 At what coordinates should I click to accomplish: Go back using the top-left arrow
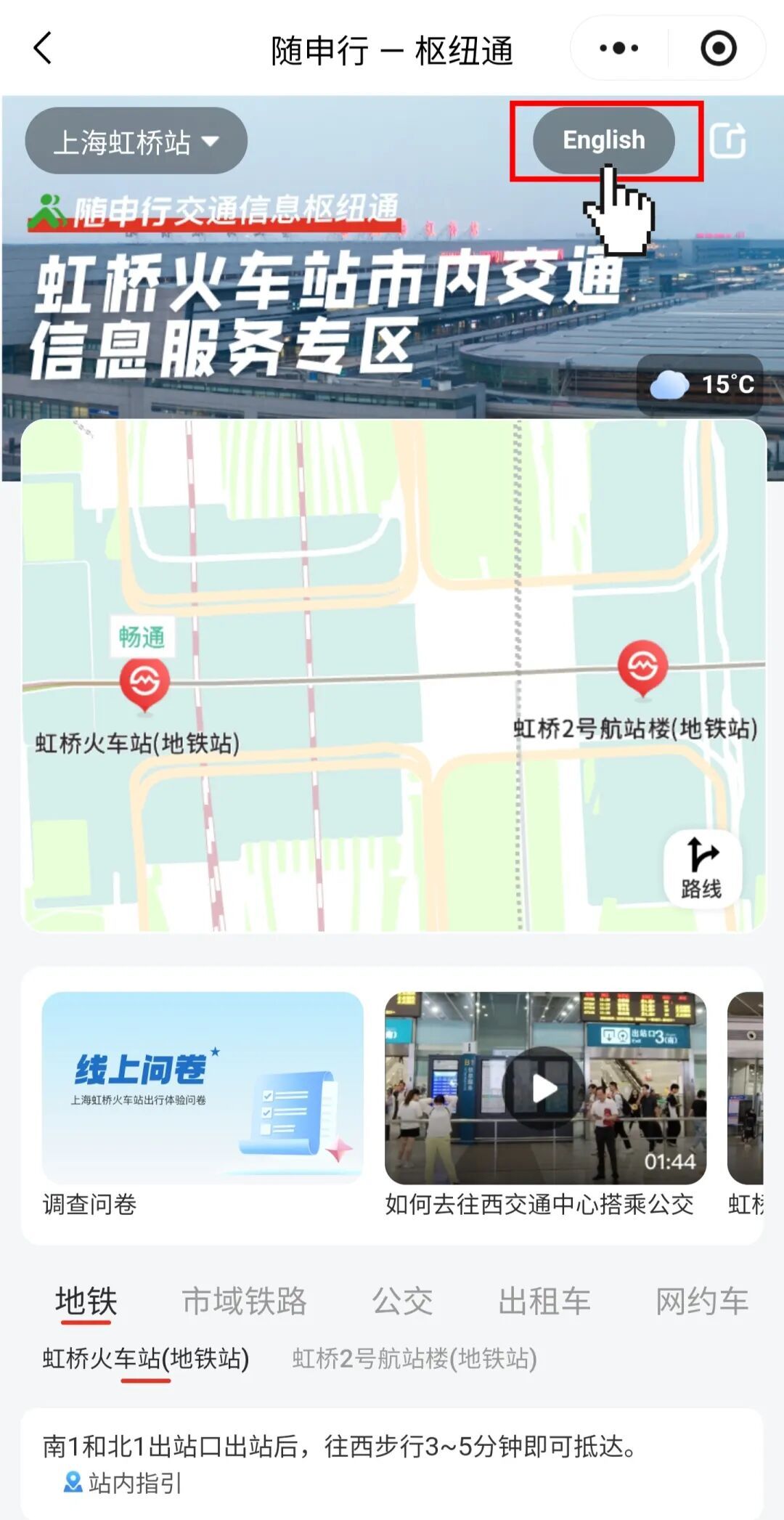coord(43,49)
